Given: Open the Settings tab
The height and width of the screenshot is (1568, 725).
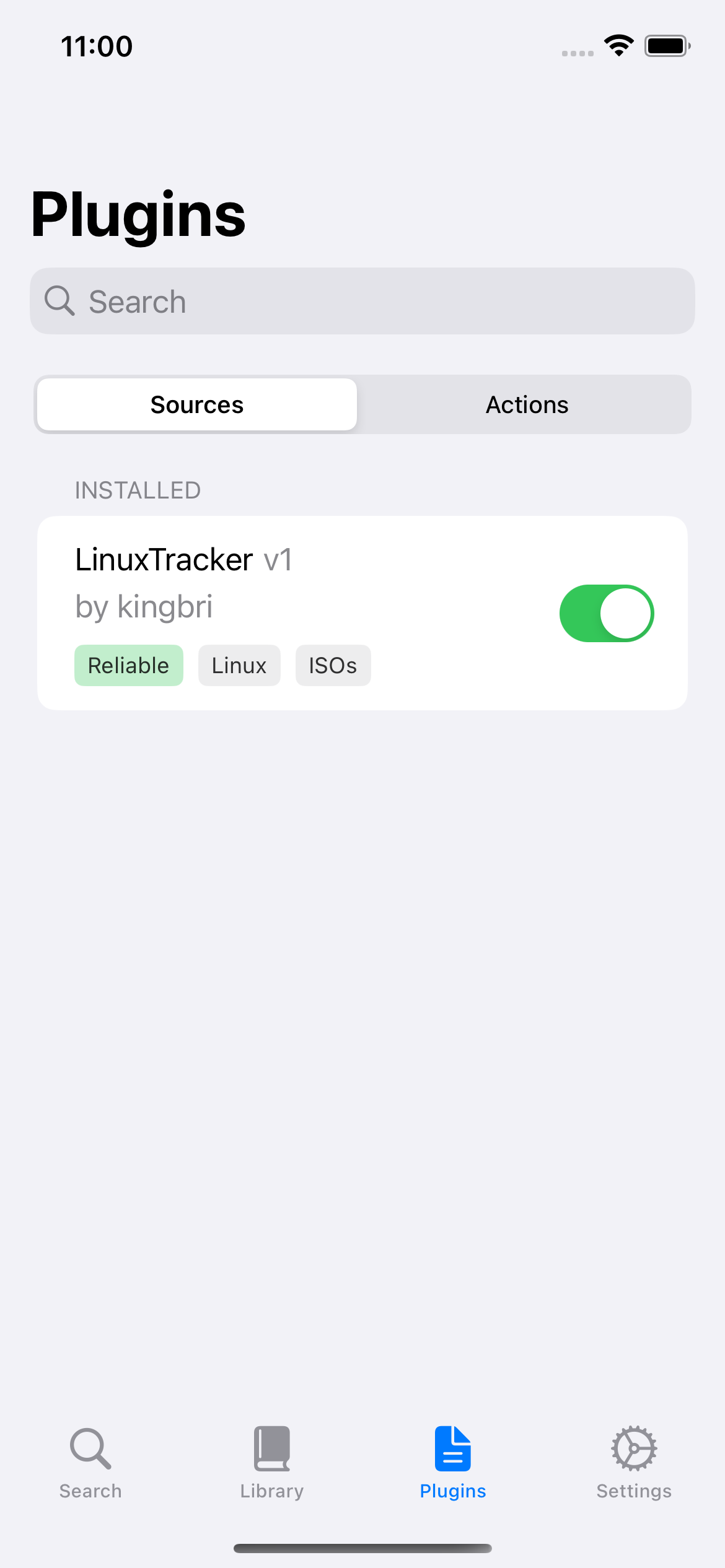Looking at the screenshot, I should [634, 1463].
